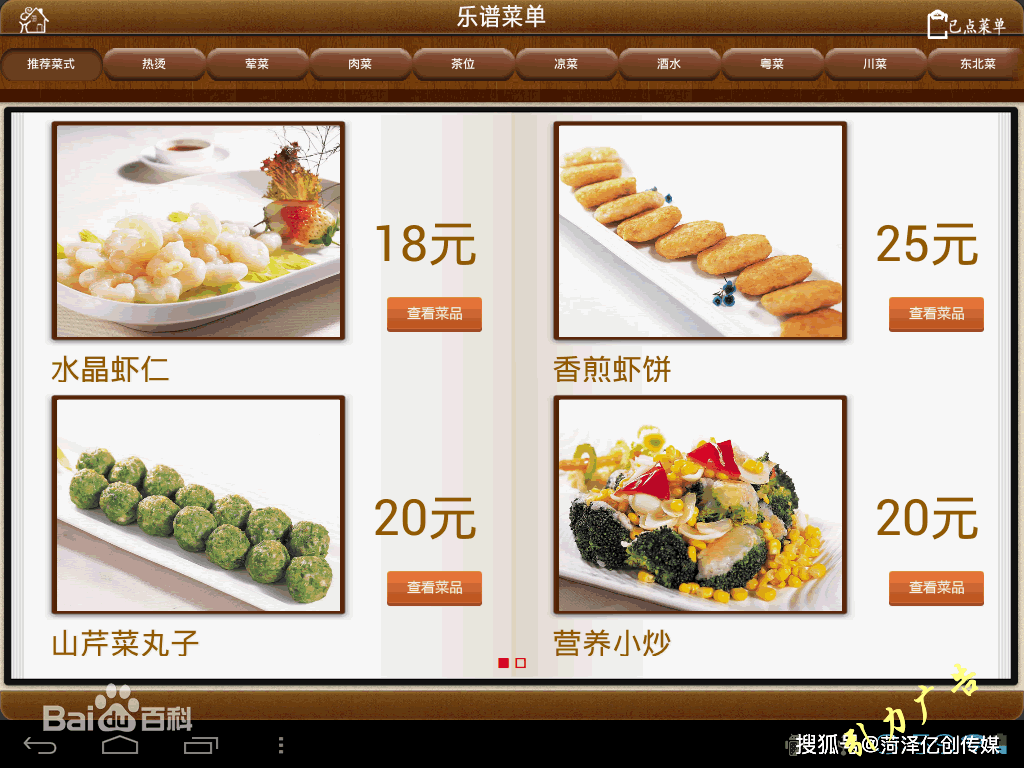1024x768 pixels.
Task: Switch to the 荤菜 category
Action: coord(257,64)
